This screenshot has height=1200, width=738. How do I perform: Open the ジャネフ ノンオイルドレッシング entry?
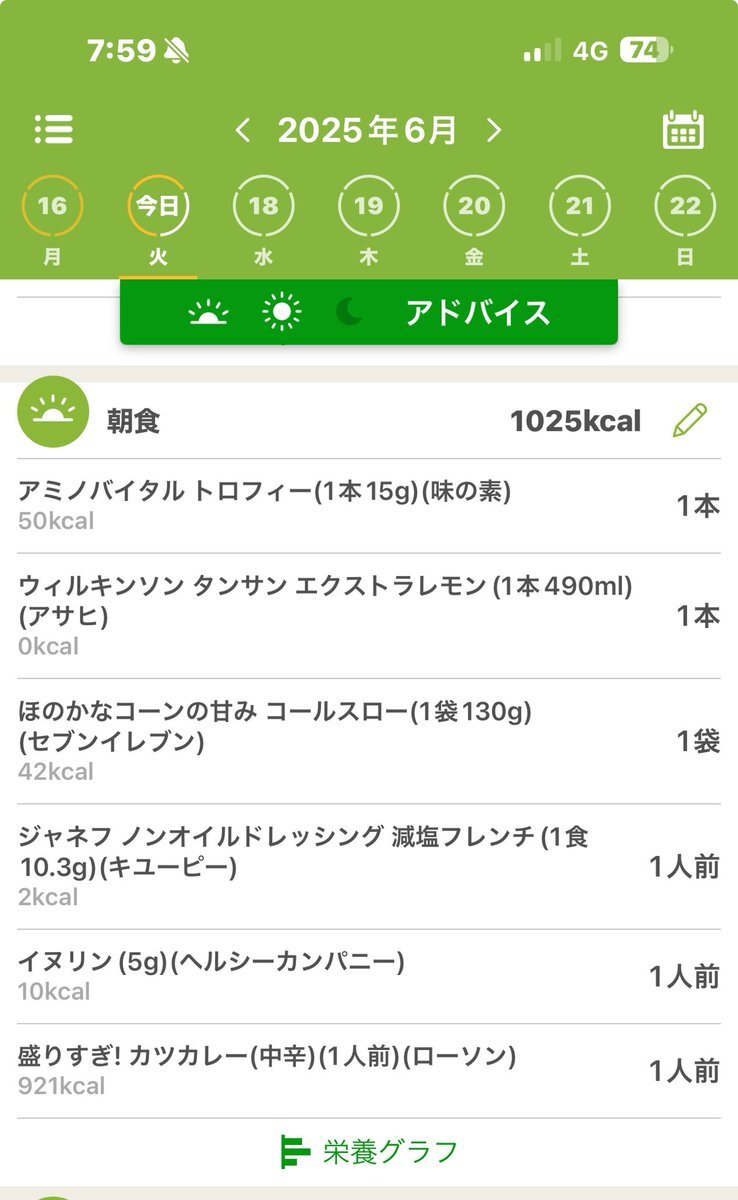coord(369,866)
